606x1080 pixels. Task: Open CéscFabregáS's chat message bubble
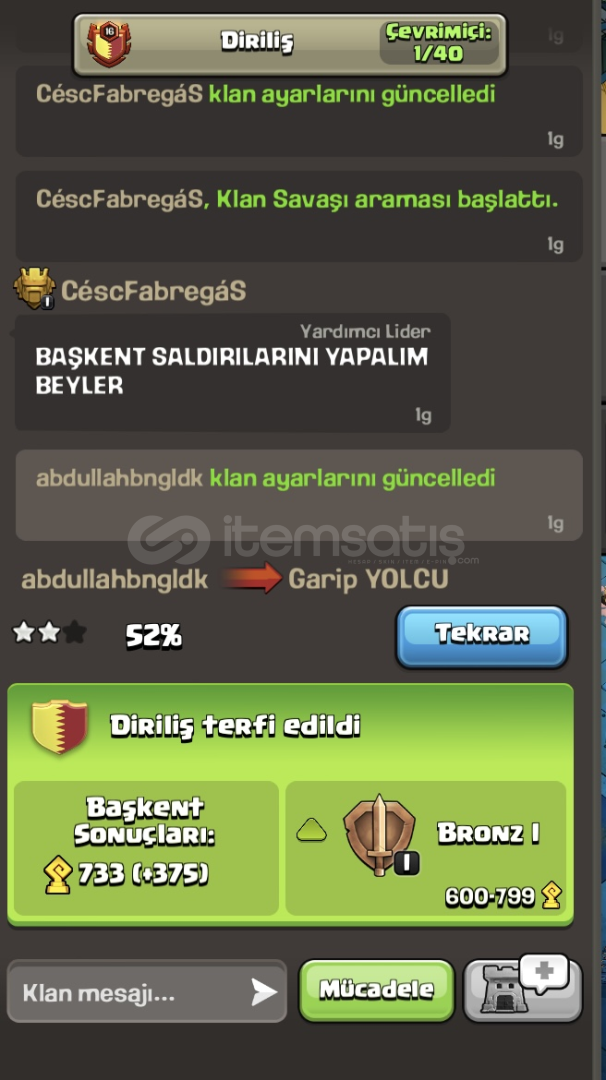pos(233,373)
